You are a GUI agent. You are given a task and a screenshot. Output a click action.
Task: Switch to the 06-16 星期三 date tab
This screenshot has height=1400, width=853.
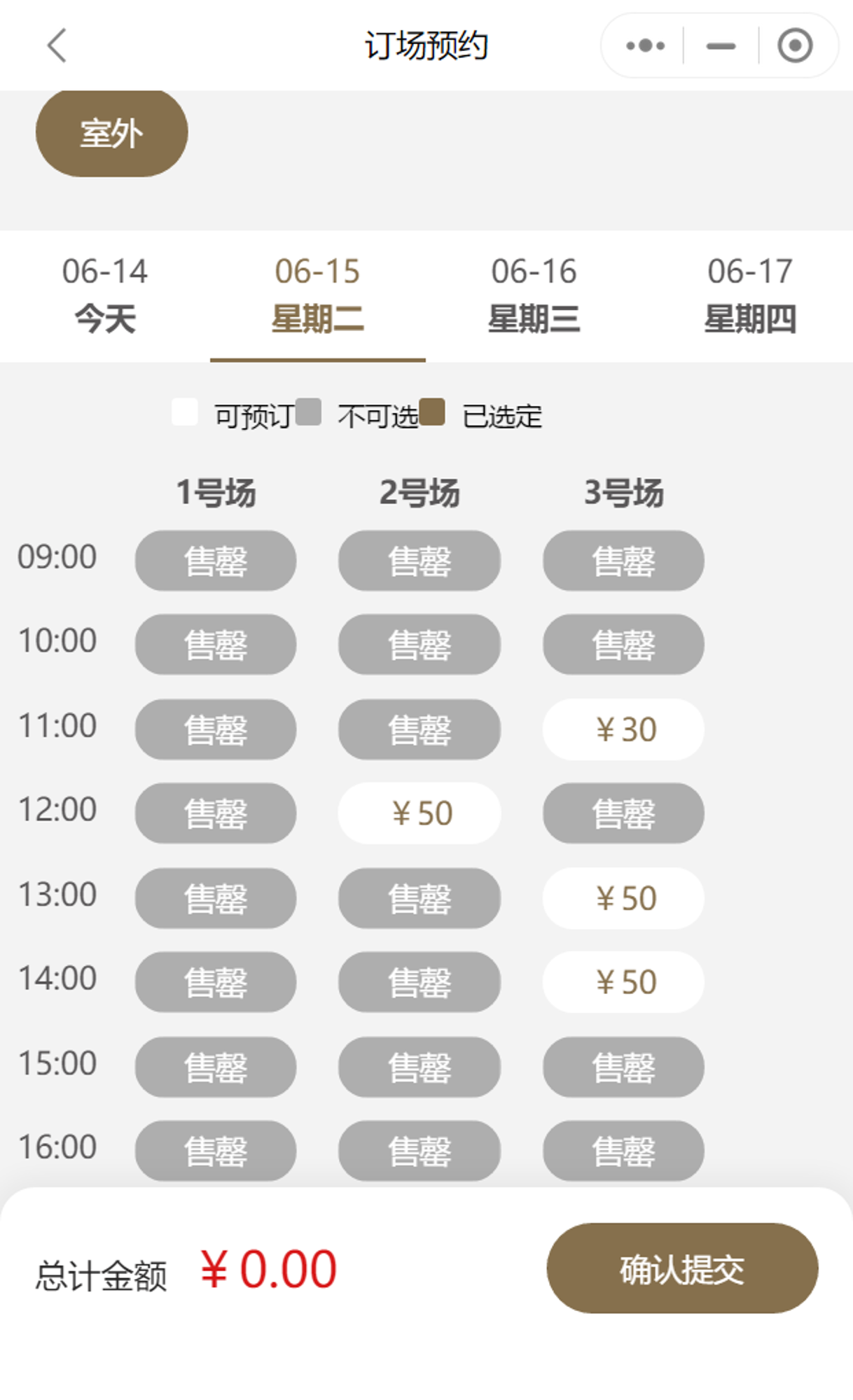(534, 295)
